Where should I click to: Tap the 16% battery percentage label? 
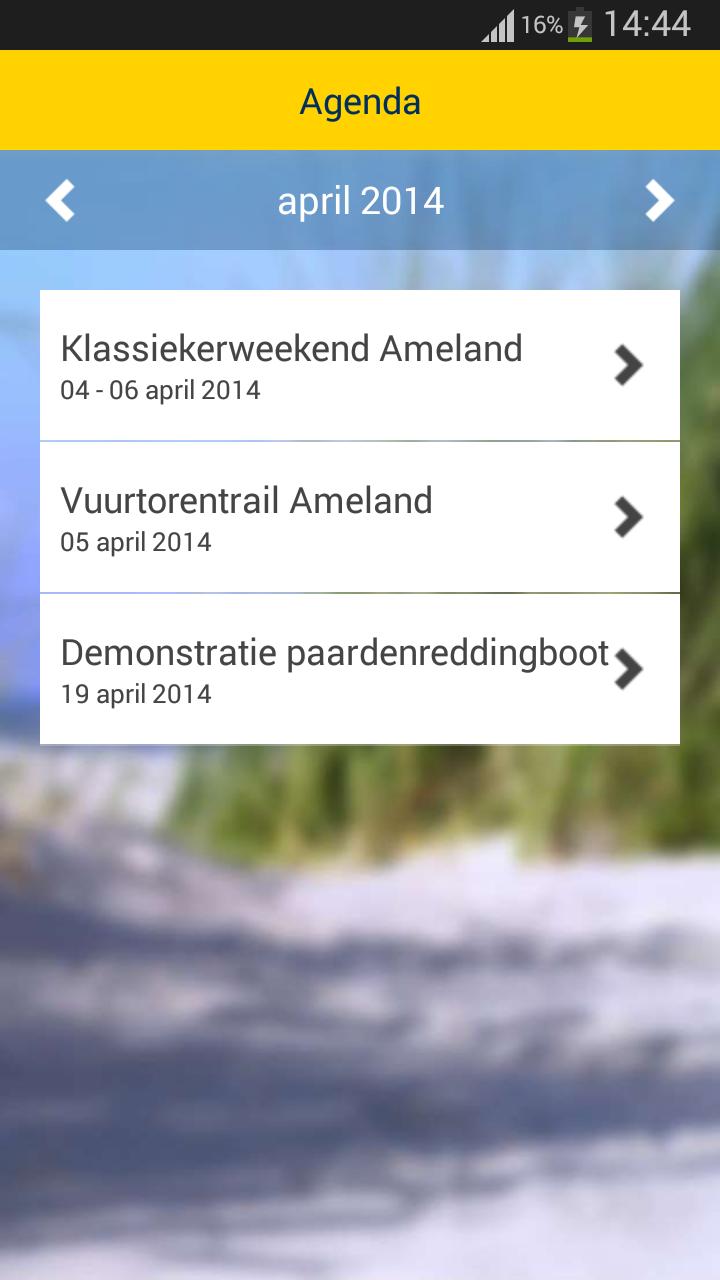pyautogui.click(x=541, y=24)
